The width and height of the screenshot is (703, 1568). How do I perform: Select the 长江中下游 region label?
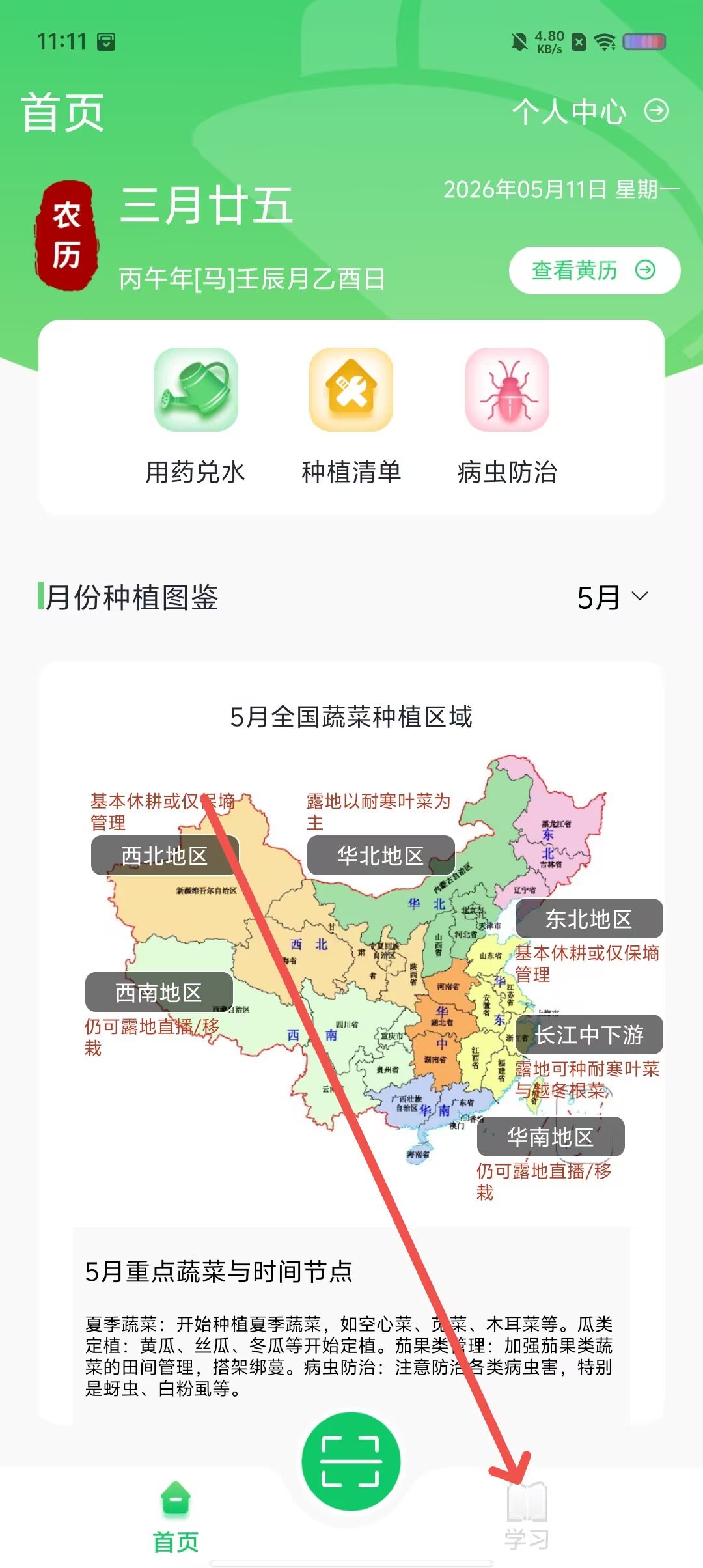click(589, 1035)
